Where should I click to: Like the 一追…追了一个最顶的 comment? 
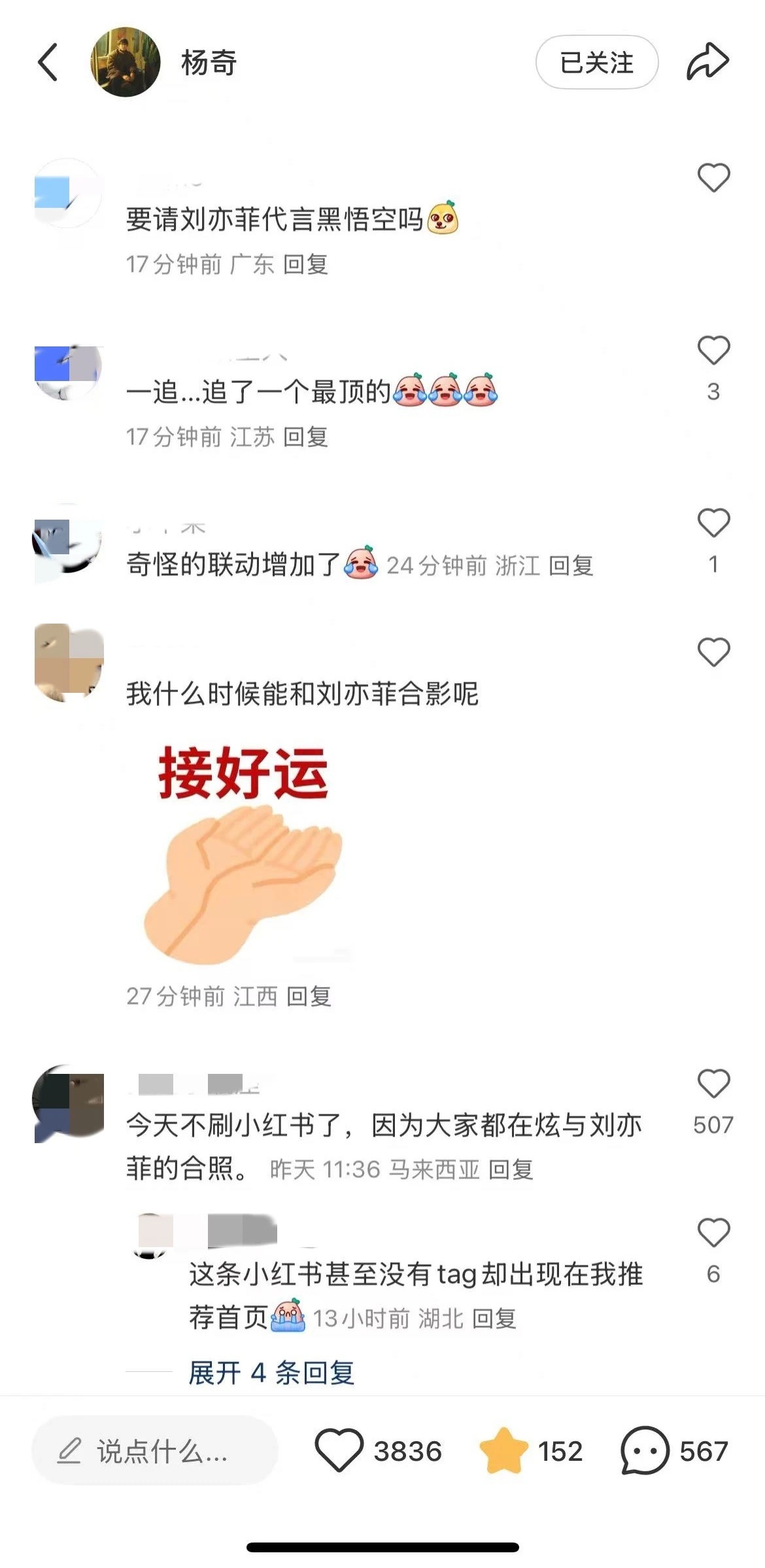tap(713, 351)
